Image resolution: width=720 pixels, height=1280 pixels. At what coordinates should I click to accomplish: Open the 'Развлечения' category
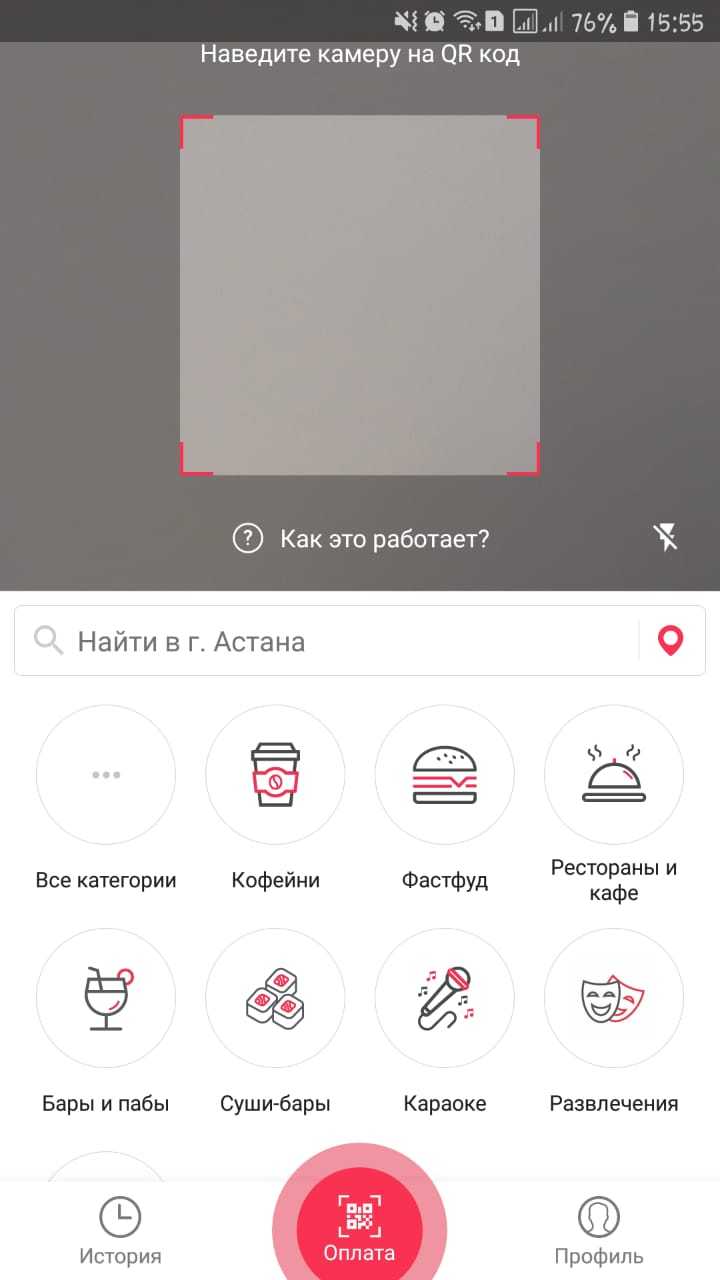[614, 998]
